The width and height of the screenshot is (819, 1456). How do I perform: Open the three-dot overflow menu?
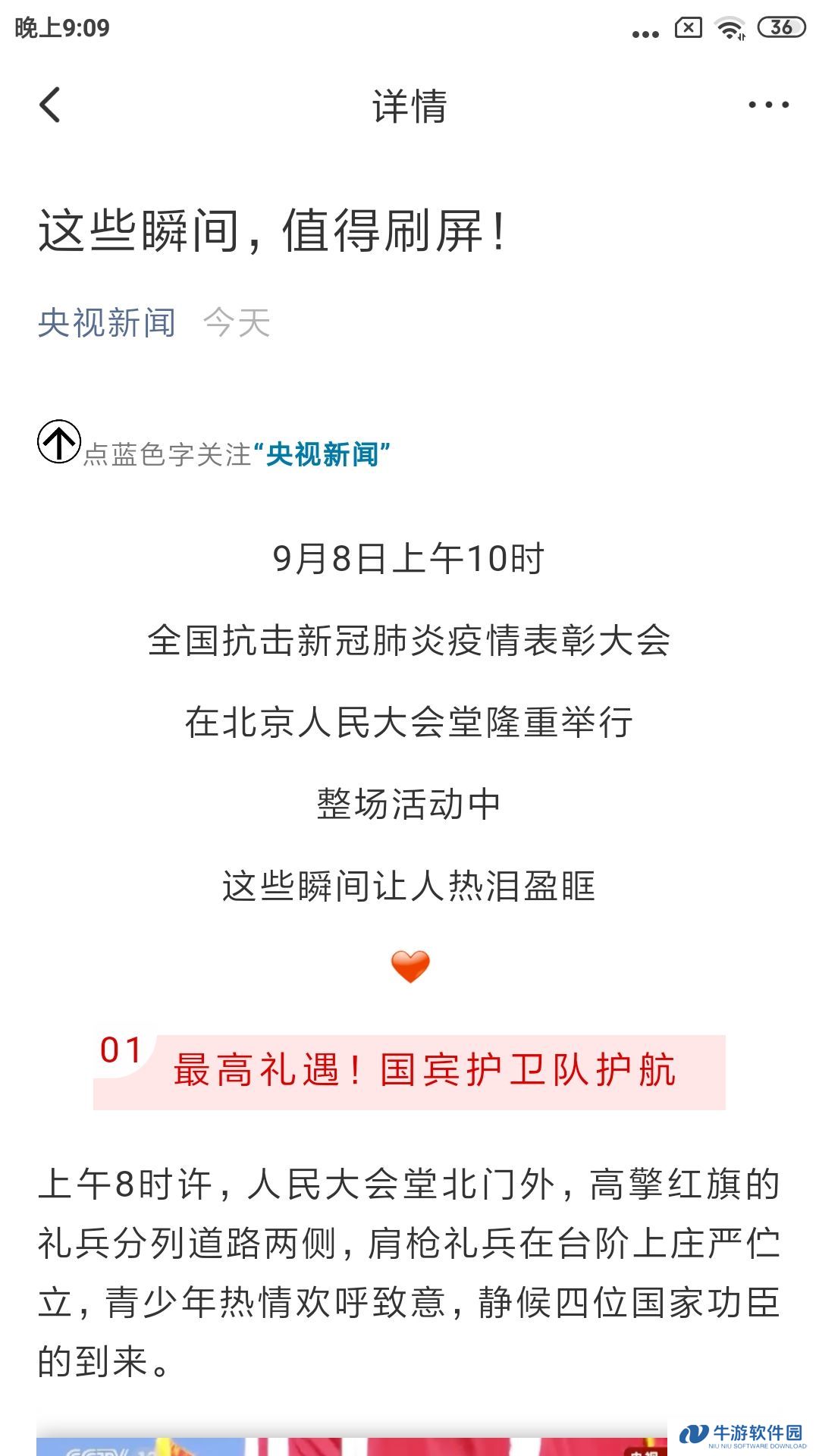pyautogui.click(x=768, y=105)
